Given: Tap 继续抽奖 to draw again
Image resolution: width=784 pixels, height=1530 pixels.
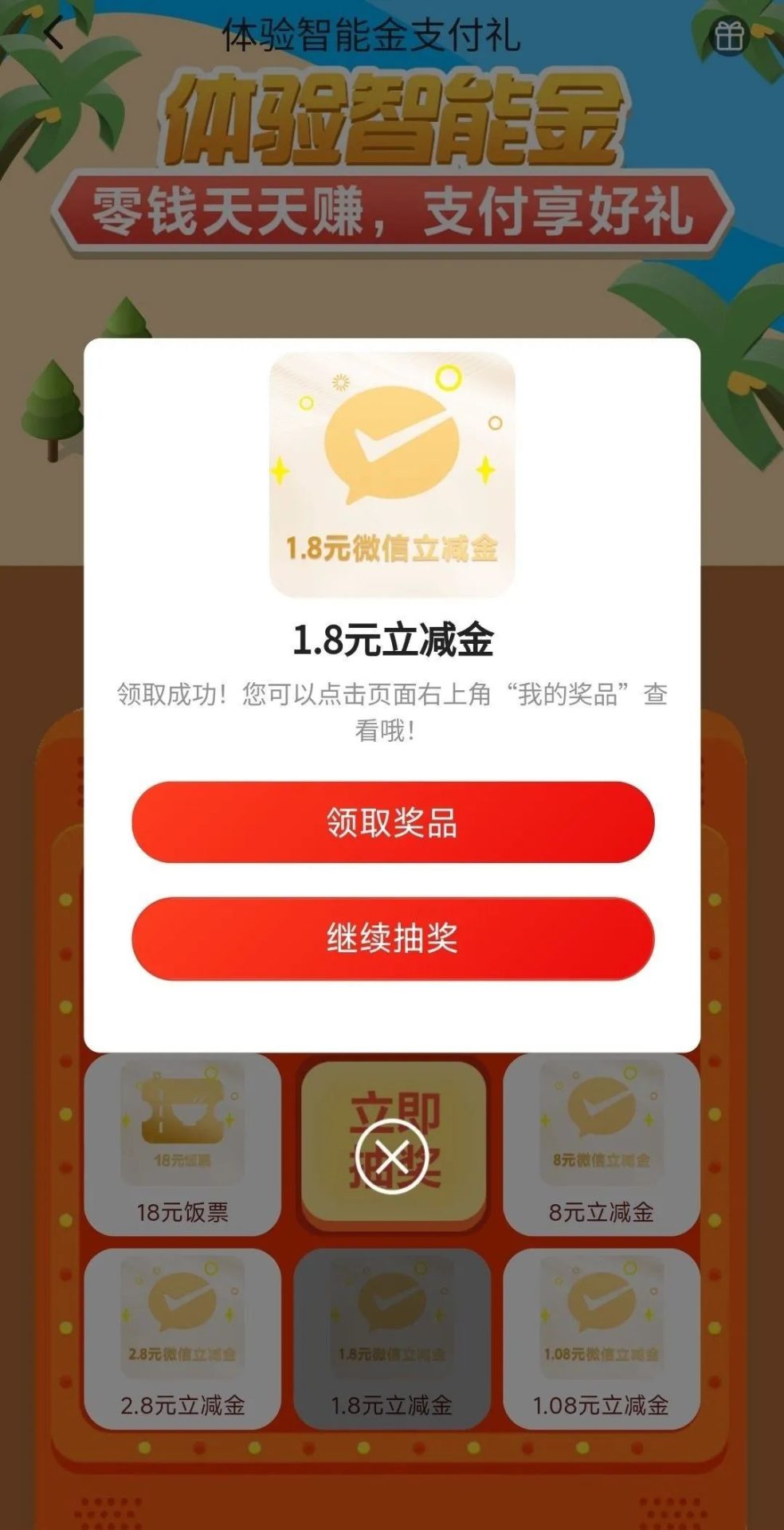Looking at the screenshot, I should point(392,938).
